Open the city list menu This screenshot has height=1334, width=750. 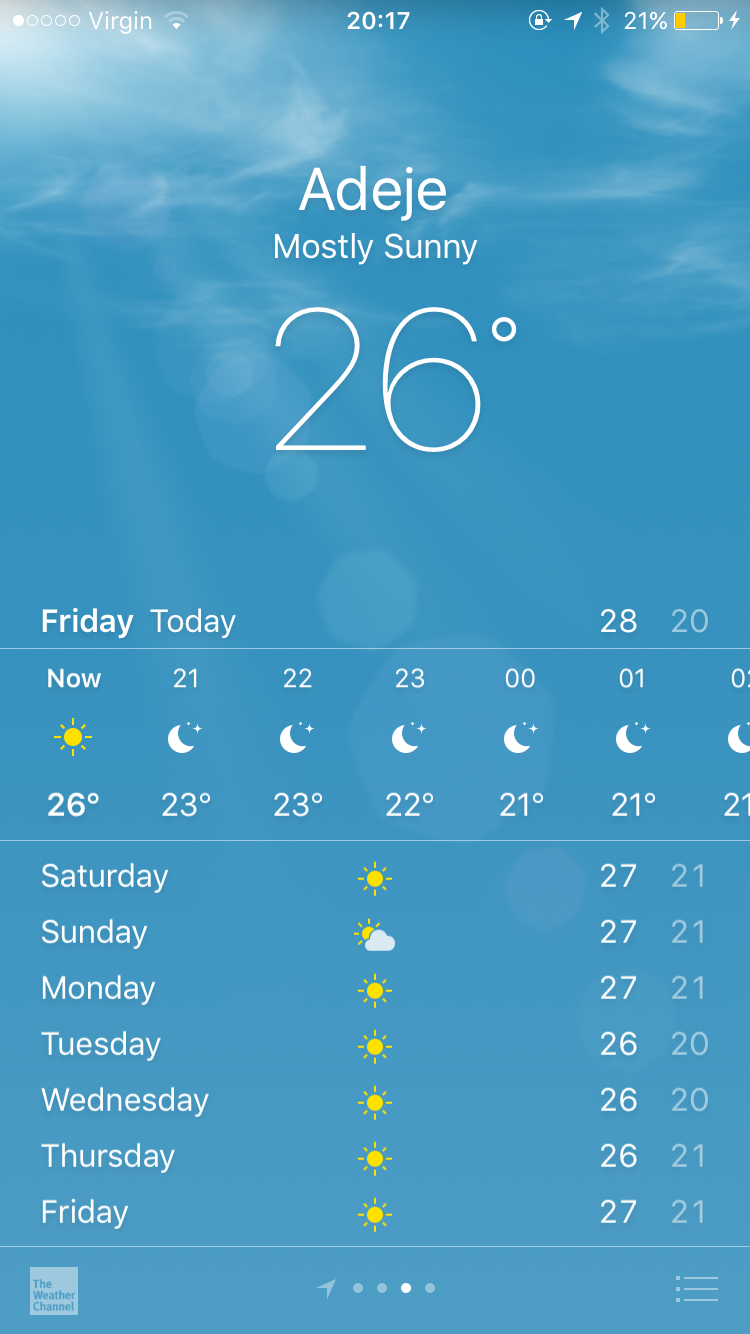(697, 1289)
